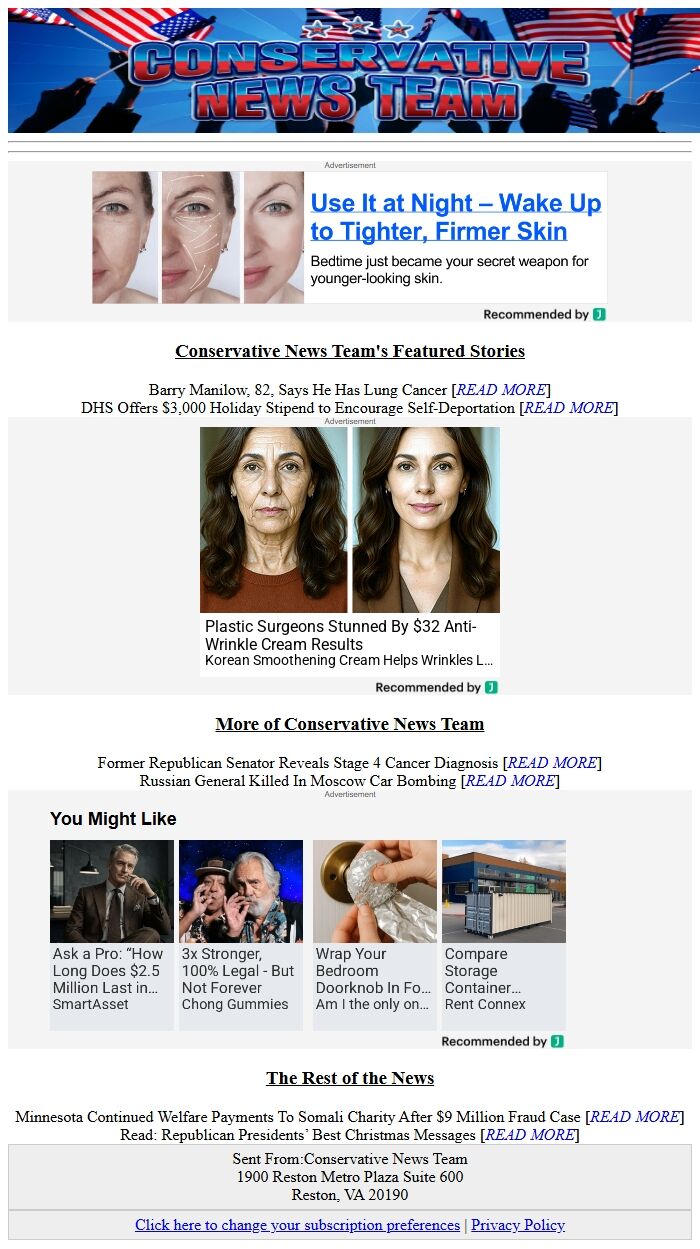Open the 'Use It at Night' skin ad headline
Viewport: 700px width, 1249px height.
(x=456, y=217)
